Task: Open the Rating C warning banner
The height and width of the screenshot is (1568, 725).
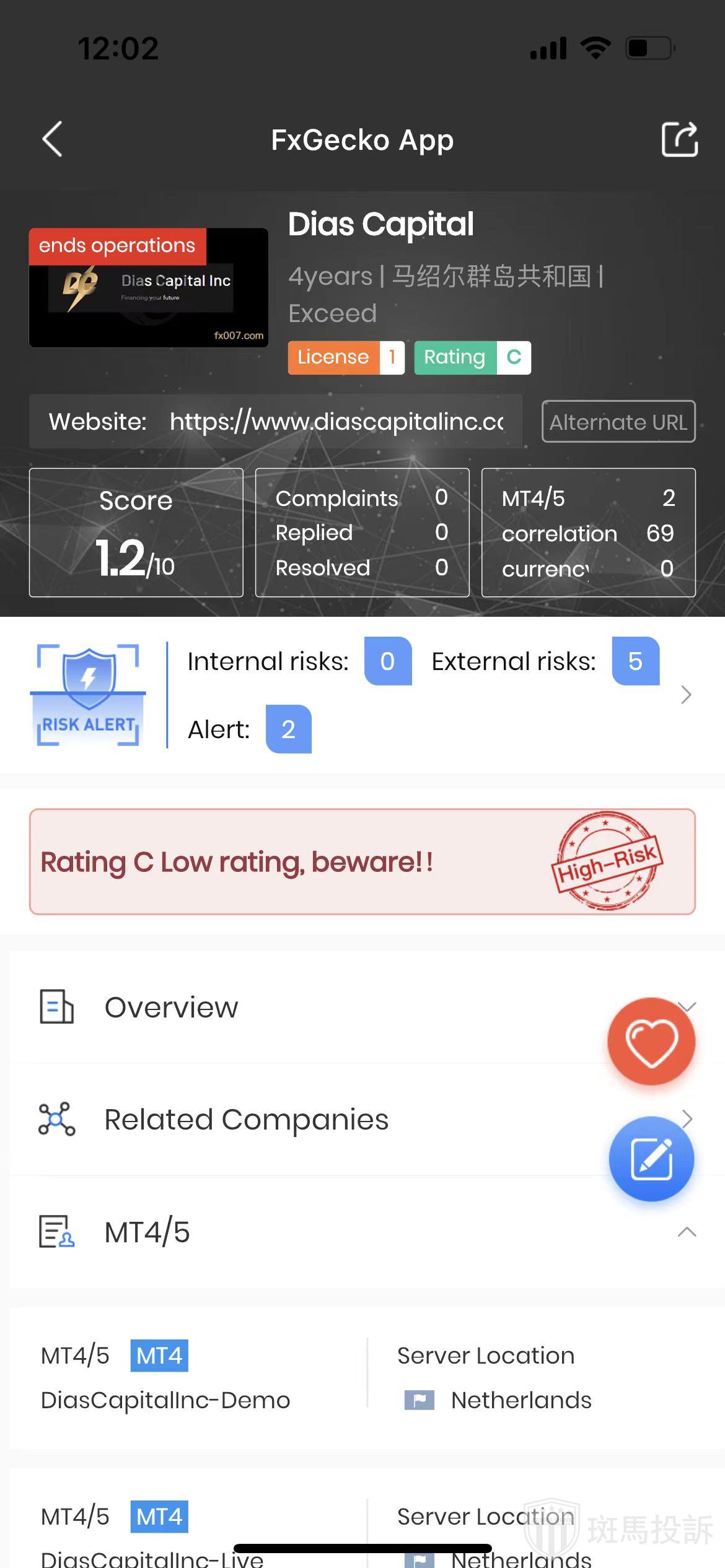Action: point(362,861)
